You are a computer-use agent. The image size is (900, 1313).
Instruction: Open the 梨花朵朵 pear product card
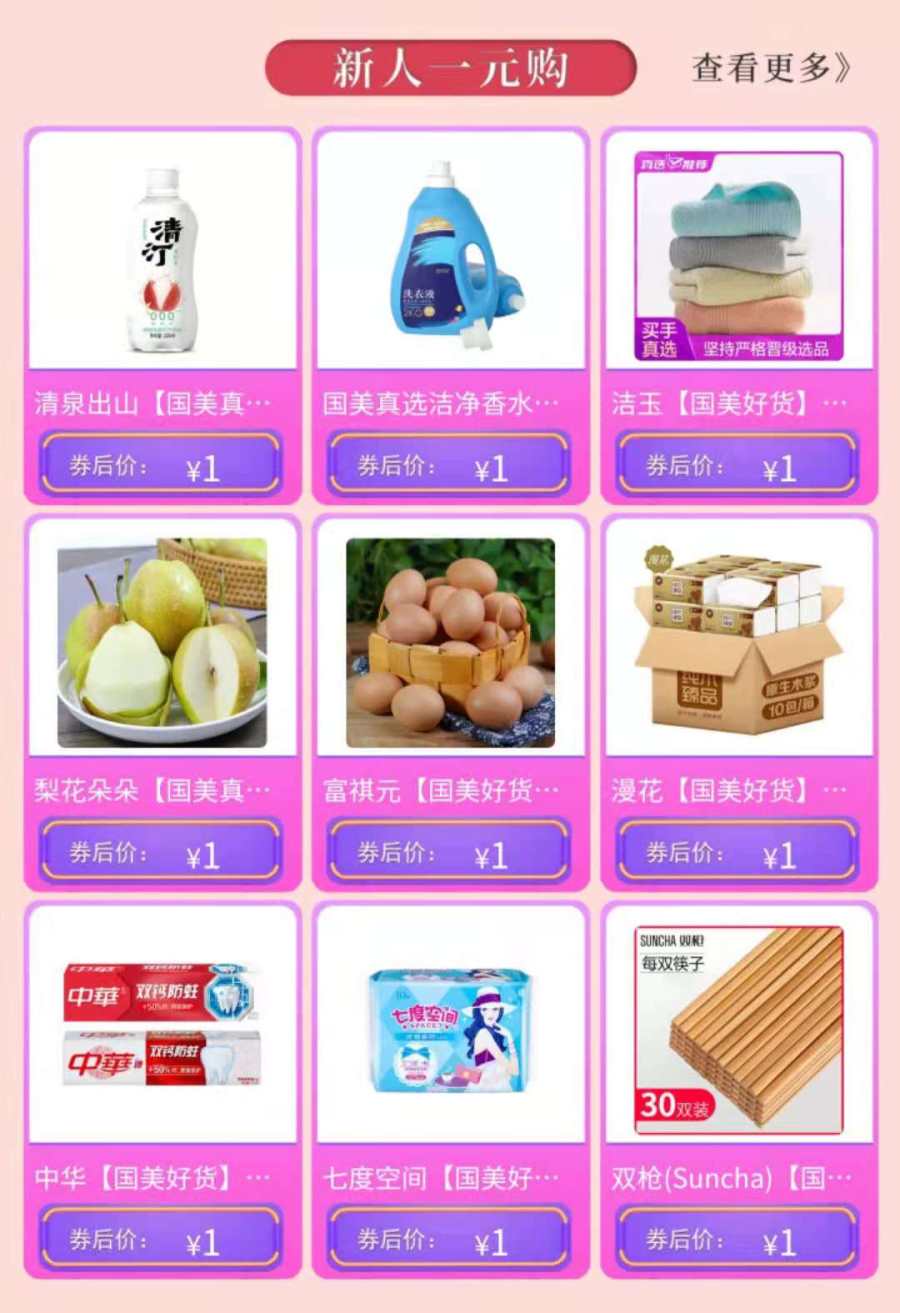tap(163, 640)
